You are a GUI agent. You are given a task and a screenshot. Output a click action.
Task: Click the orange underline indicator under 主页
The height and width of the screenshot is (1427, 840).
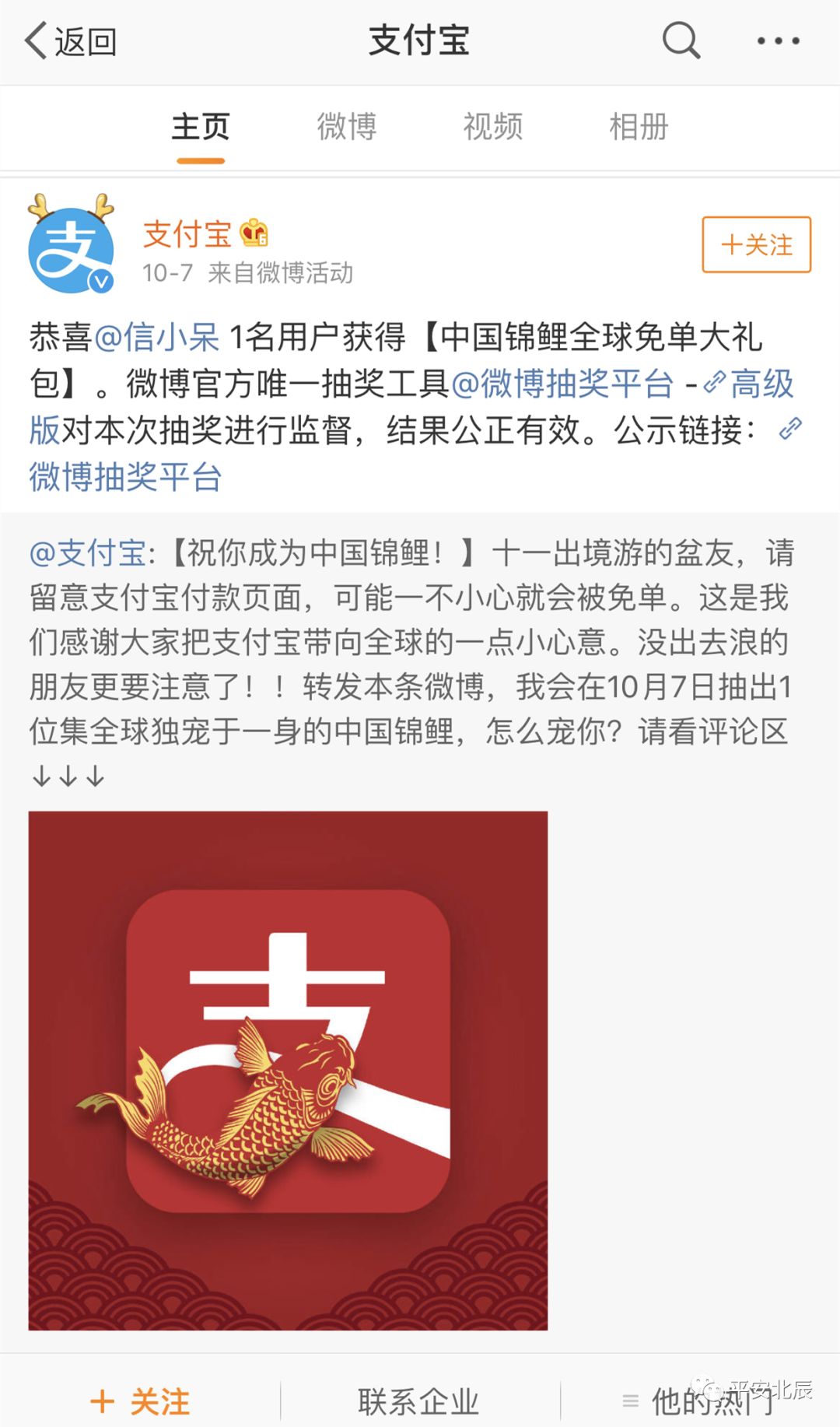pos(201,159)
